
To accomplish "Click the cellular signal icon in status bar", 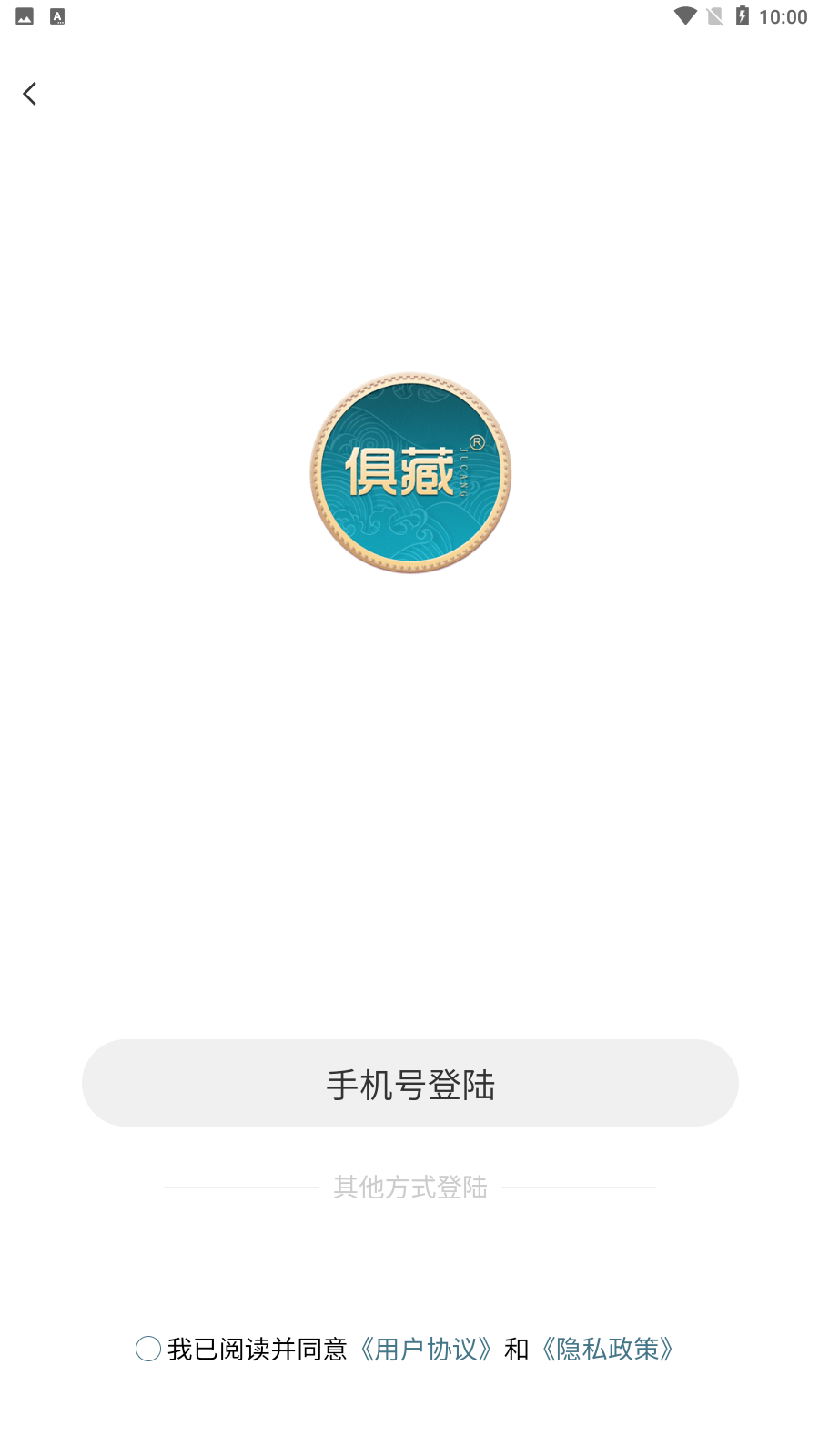I will 713,15.
